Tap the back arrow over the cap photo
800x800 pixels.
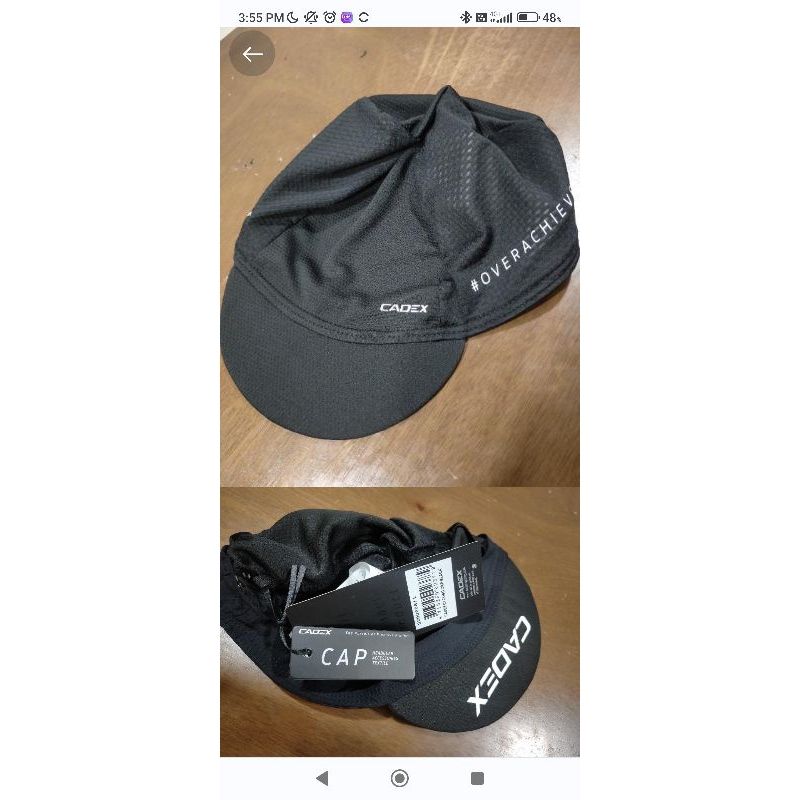pyautogui.click(x=252, y=54)
